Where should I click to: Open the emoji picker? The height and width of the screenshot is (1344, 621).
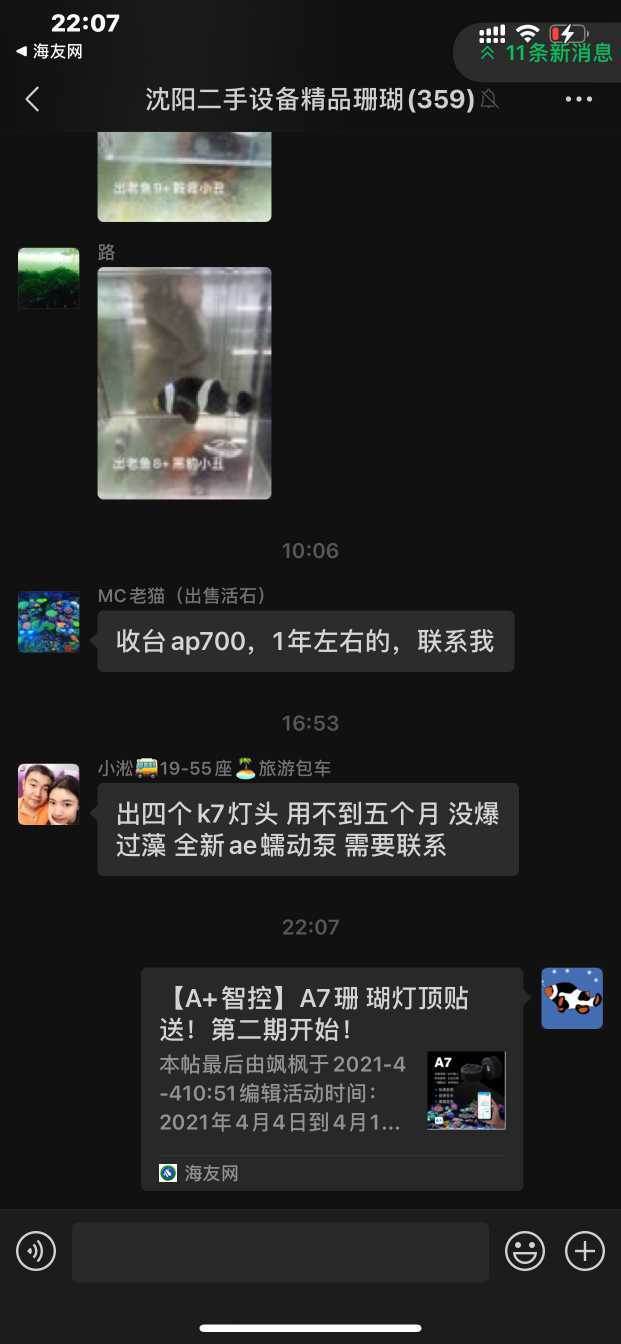[x=525, y=1251]
